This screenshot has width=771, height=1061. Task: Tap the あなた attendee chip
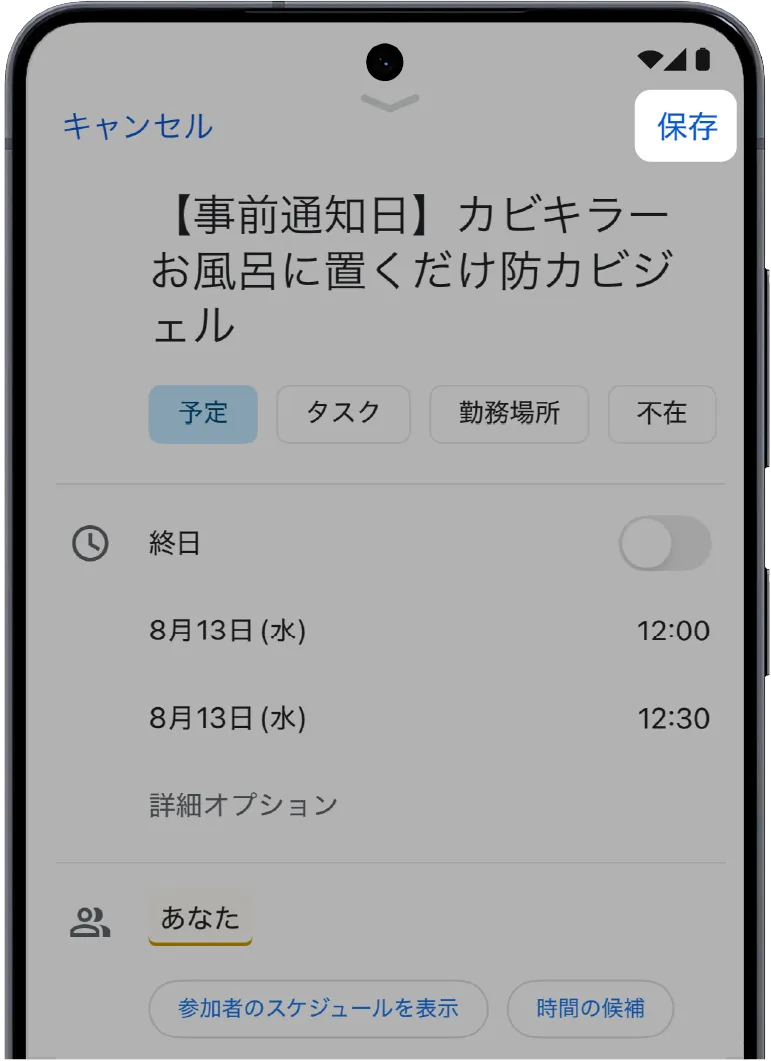(200, 919)
